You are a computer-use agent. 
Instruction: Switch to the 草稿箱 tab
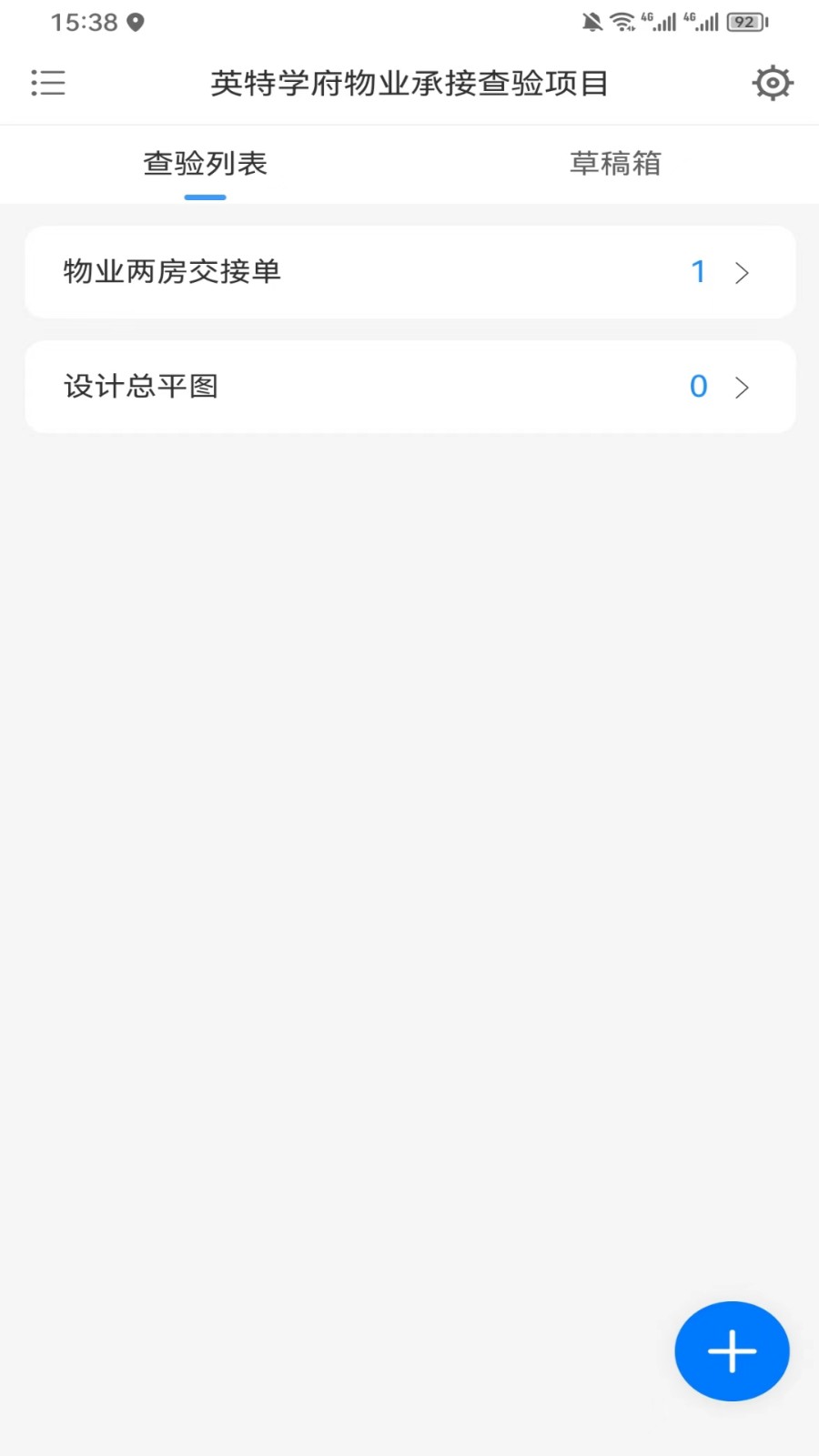pos(615,164)
